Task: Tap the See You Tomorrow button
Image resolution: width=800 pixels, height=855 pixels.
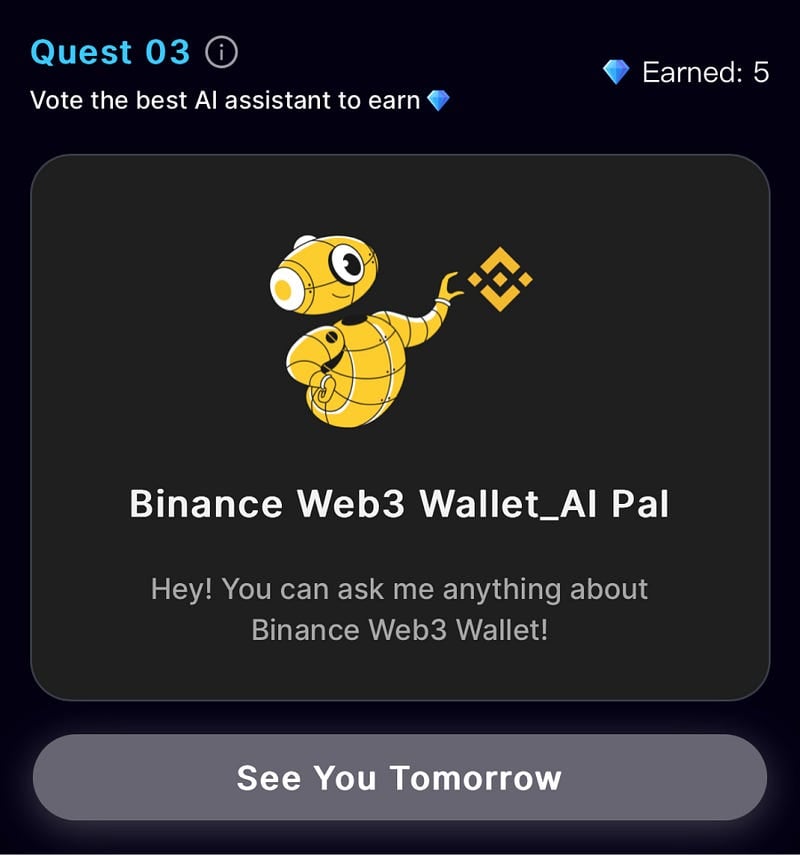Action: 400,778
